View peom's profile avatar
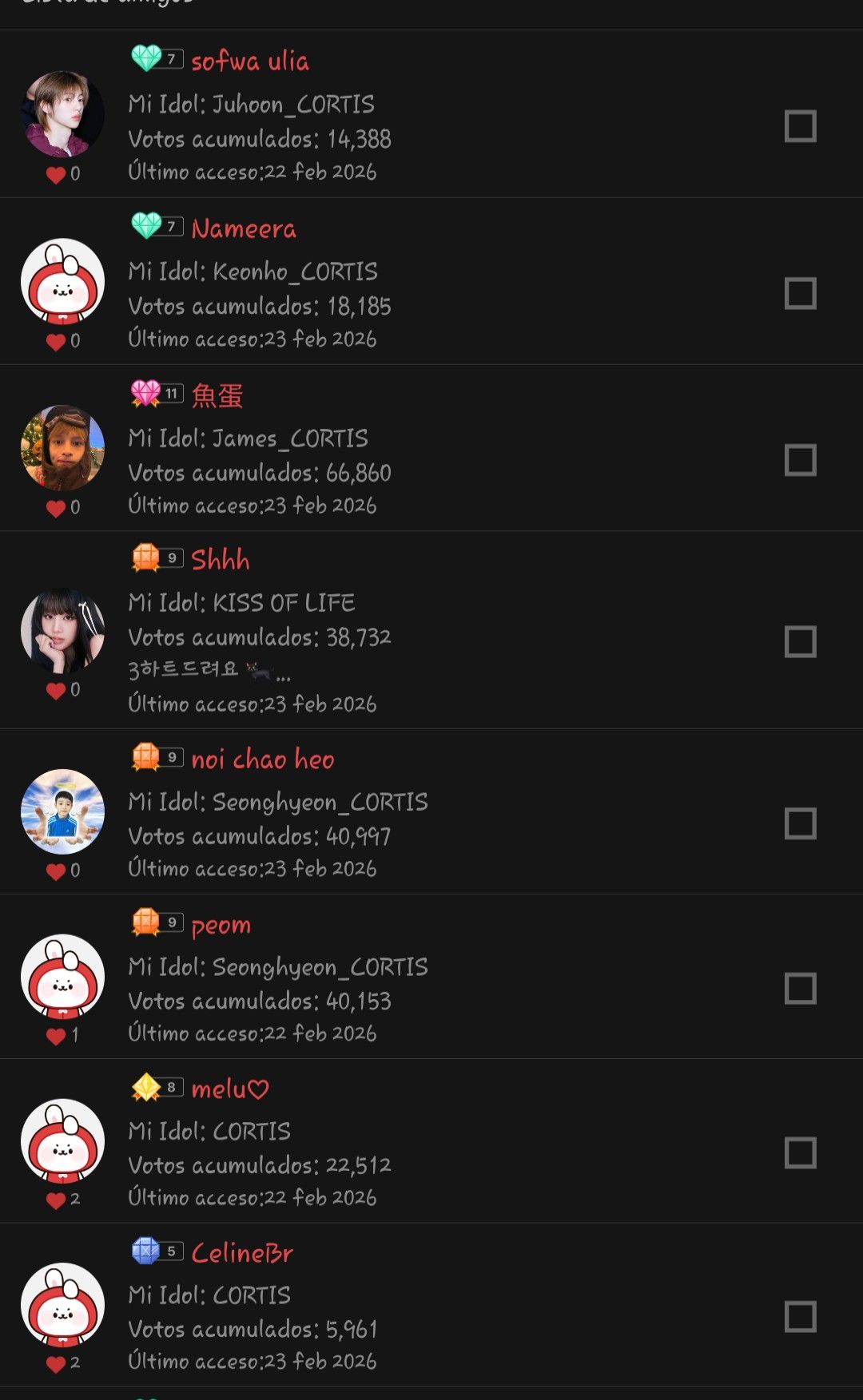863x1400 pixels. coord(62,977)
